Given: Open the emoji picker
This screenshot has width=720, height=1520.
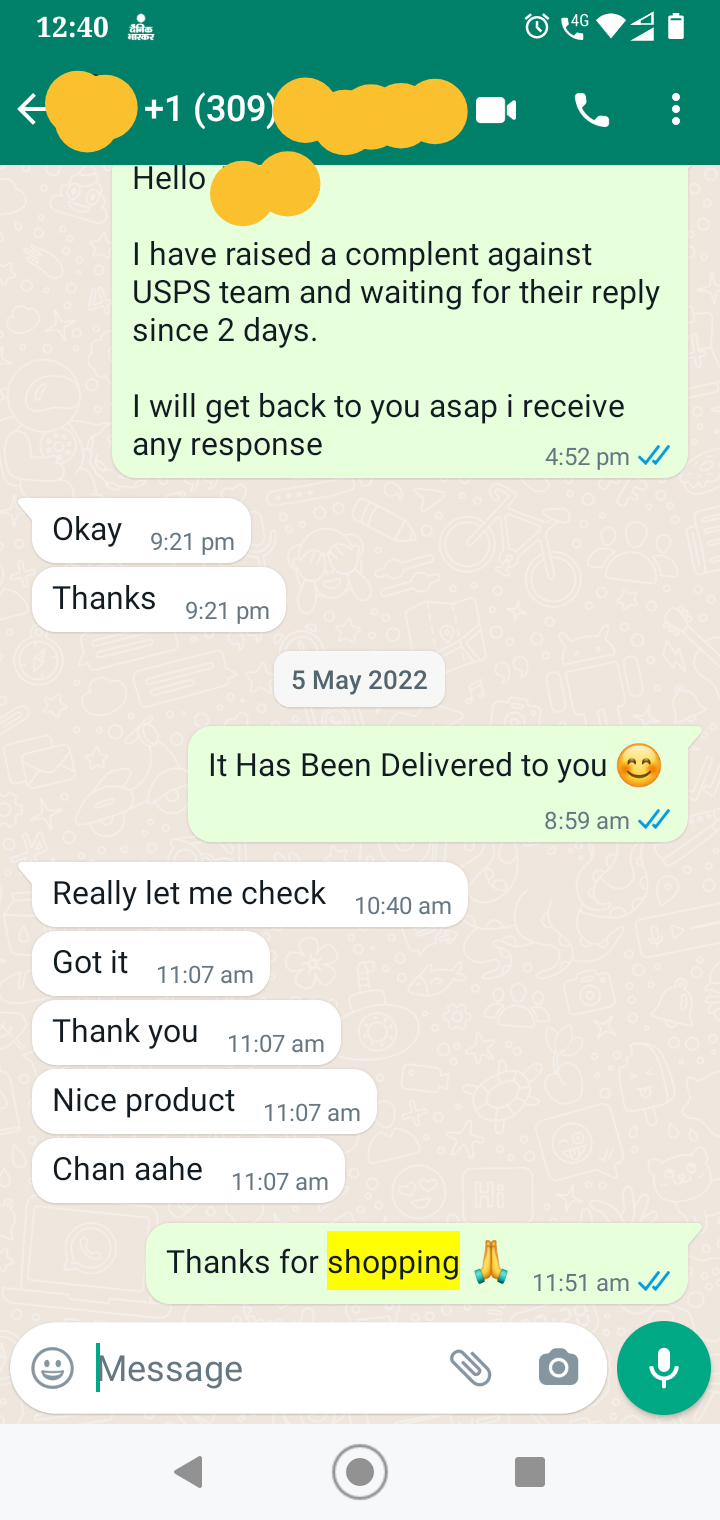Looking at the screenshot, I should (52, 1368).
